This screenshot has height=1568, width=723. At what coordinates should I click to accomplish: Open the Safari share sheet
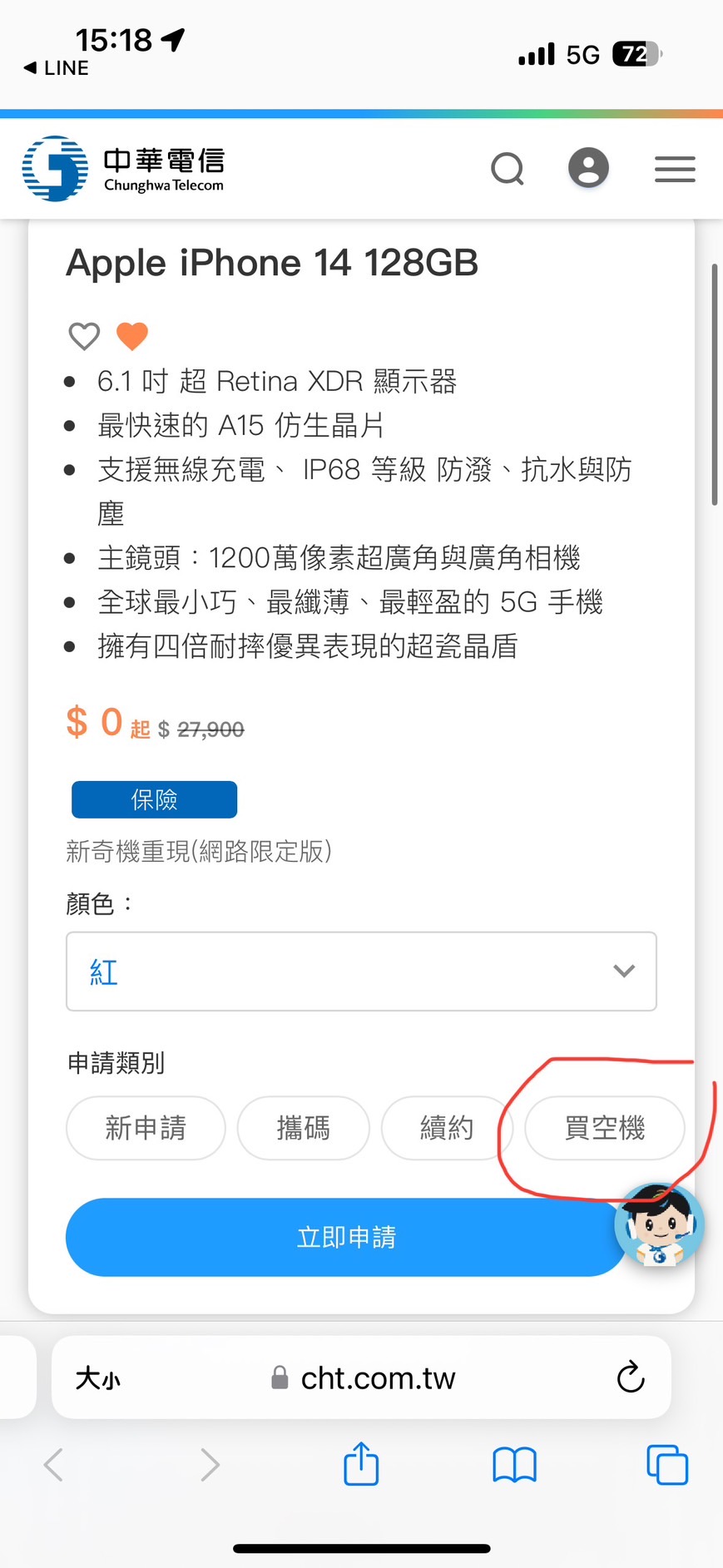[361, 1463]
